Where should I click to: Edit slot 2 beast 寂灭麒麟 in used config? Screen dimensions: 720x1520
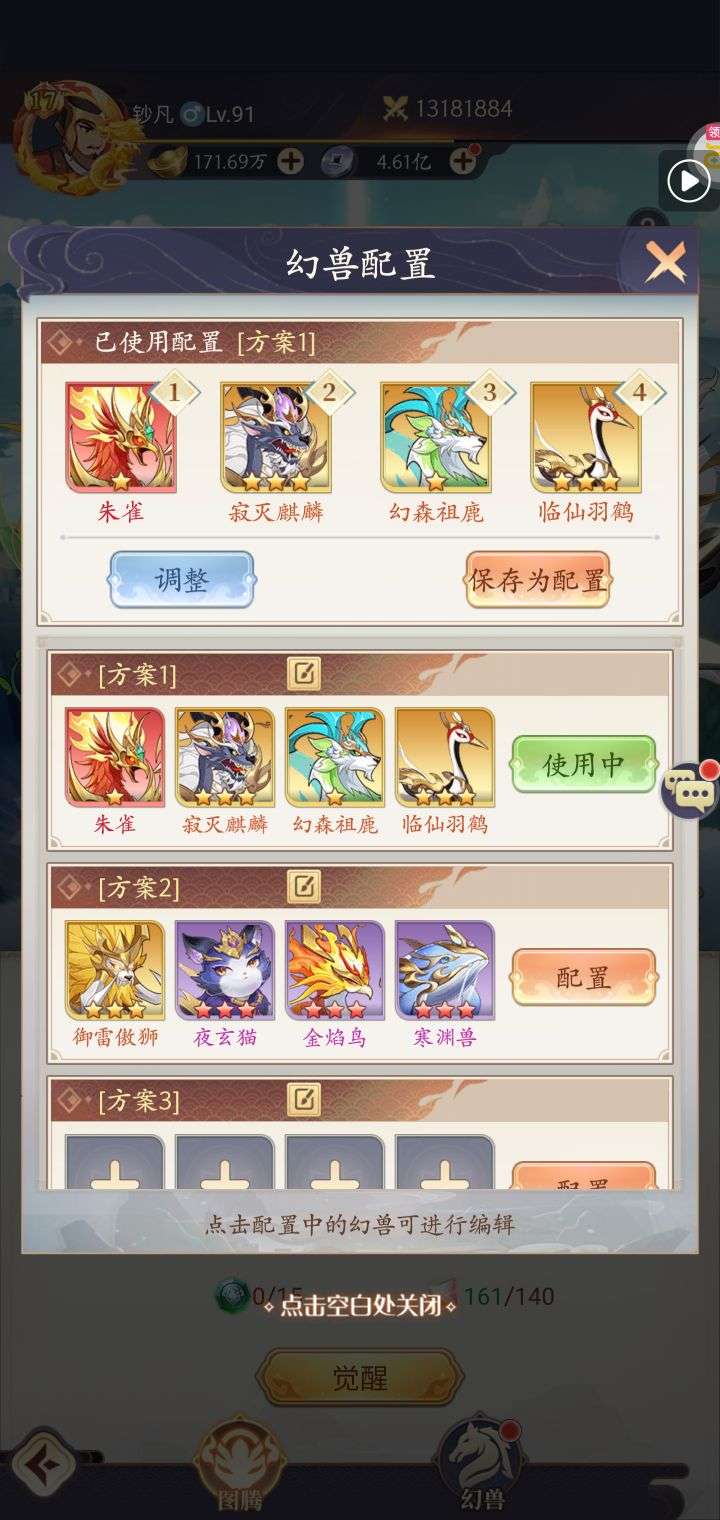tap(274, 438)
